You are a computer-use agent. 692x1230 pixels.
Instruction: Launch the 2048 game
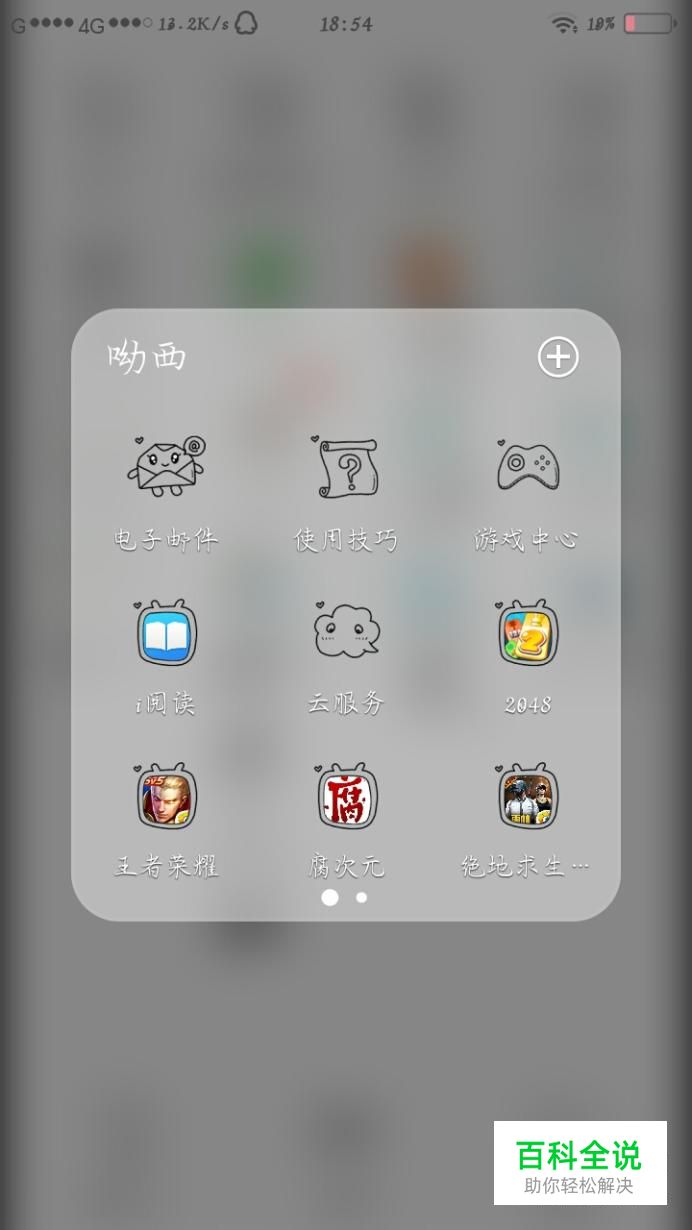point(527,632)
